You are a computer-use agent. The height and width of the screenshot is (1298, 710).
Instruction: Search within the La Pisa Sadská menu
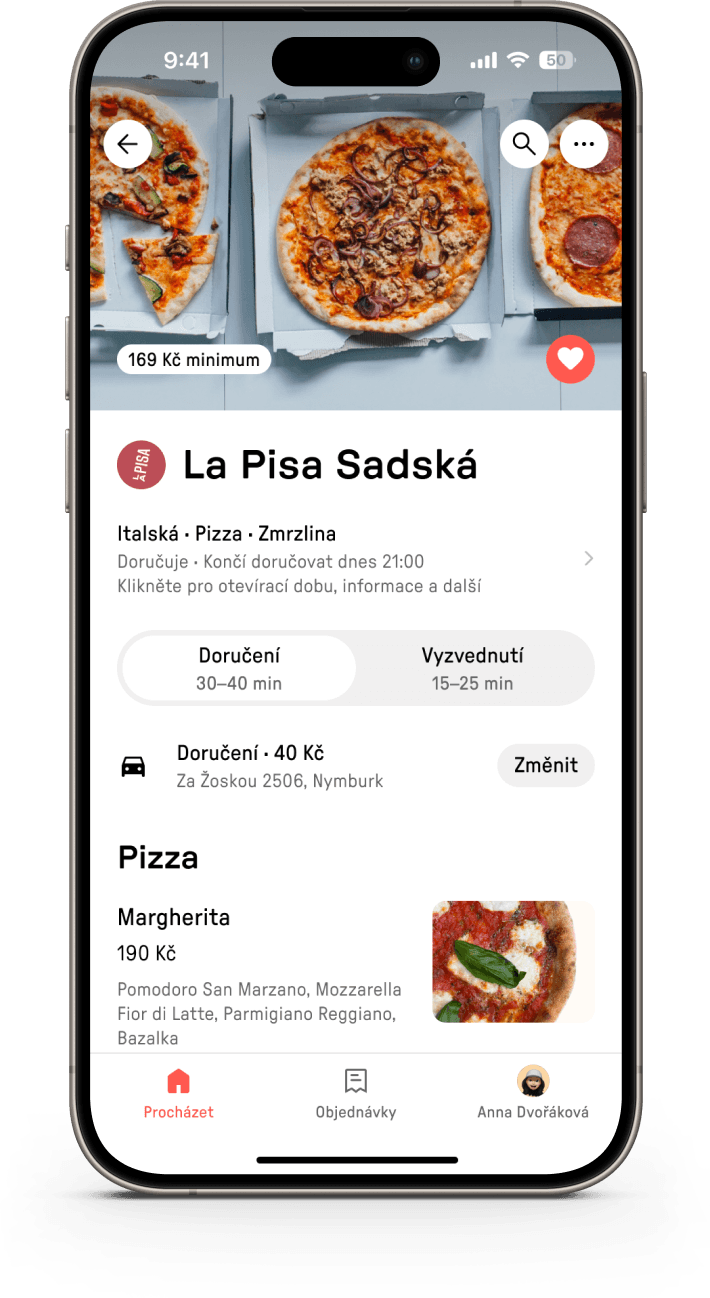(x=524, y=144)
